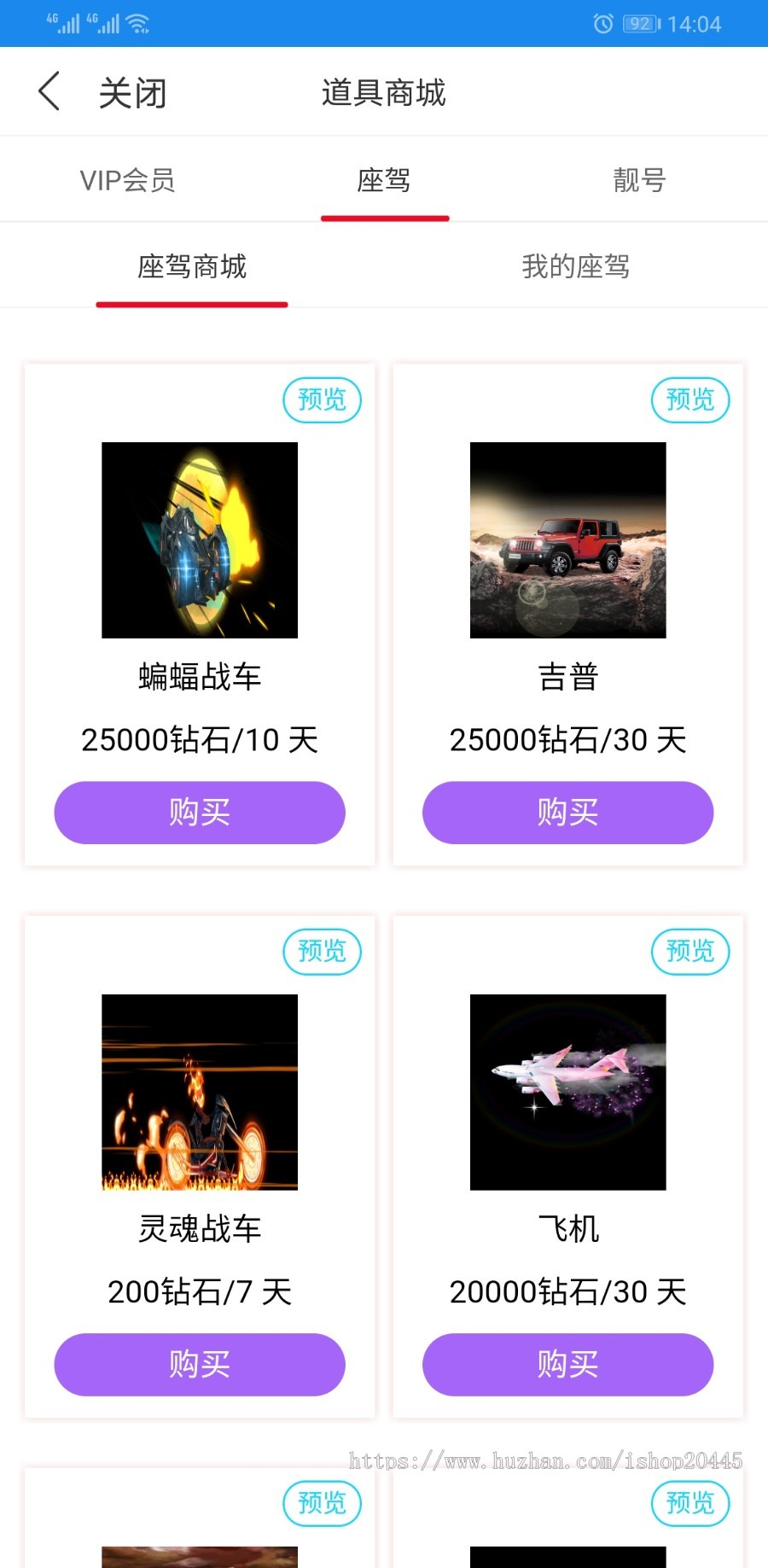Go back using the arrow icon
The height and width of the screenshot is (1568, 768).
point(49,91)
